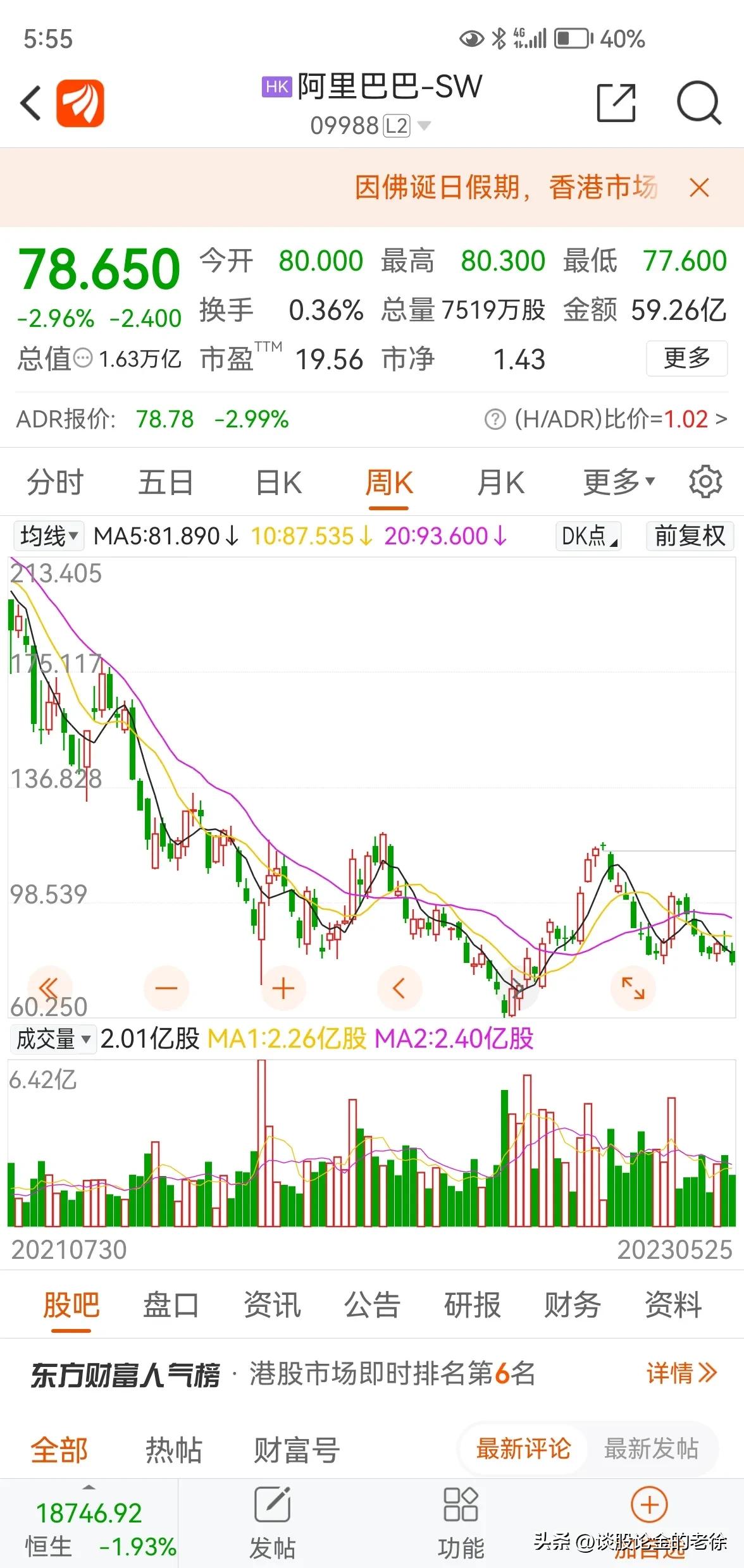Zoom into chart with plus icon

tap(283, 988)
